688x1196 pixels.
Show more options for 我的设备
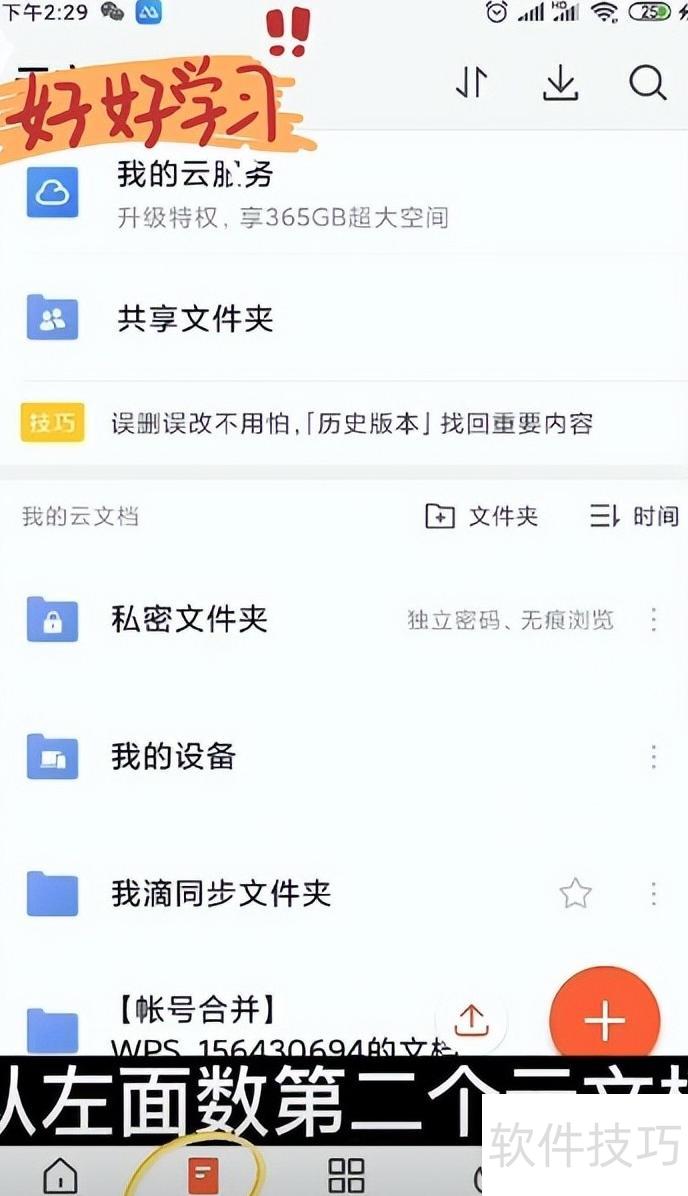pyautogui.click(x=653, y=756)
